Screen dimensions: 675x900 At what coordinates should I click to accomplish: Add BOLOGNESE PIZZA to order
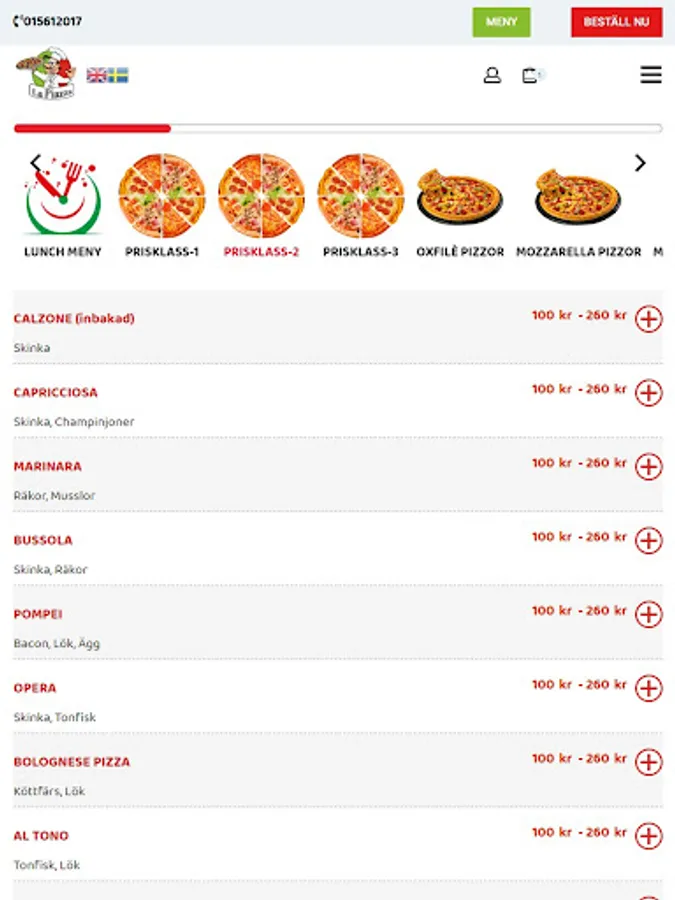coord(649,763)
